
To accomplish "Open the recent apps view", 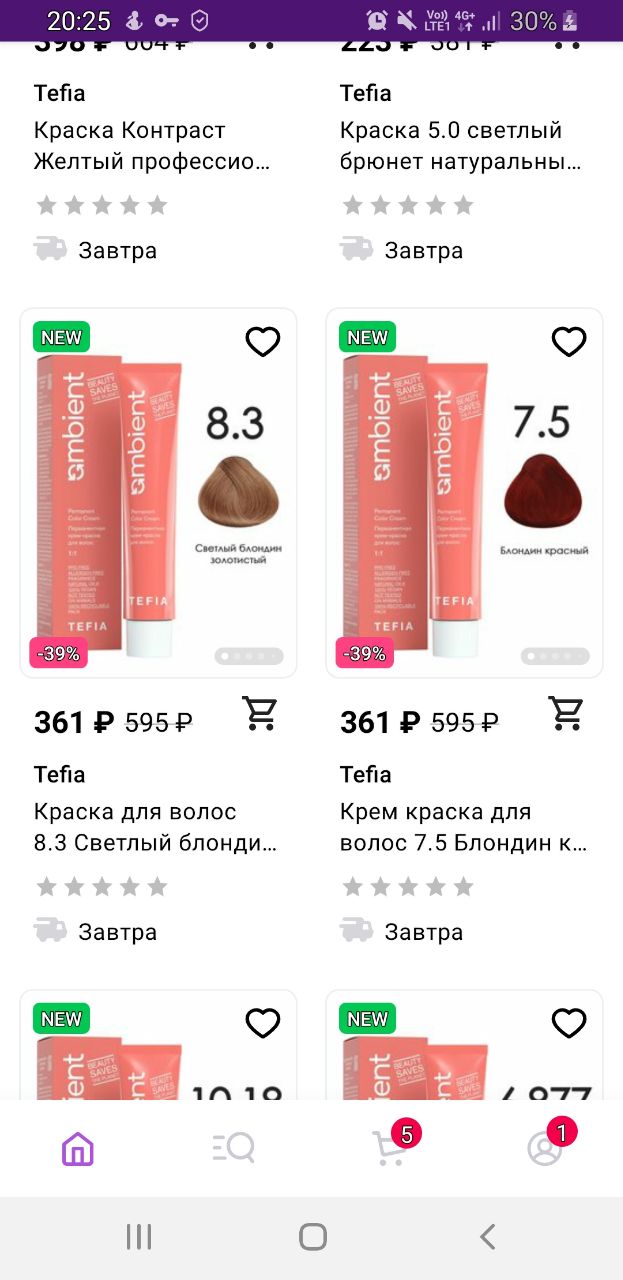I will [x=139, y=1237].
